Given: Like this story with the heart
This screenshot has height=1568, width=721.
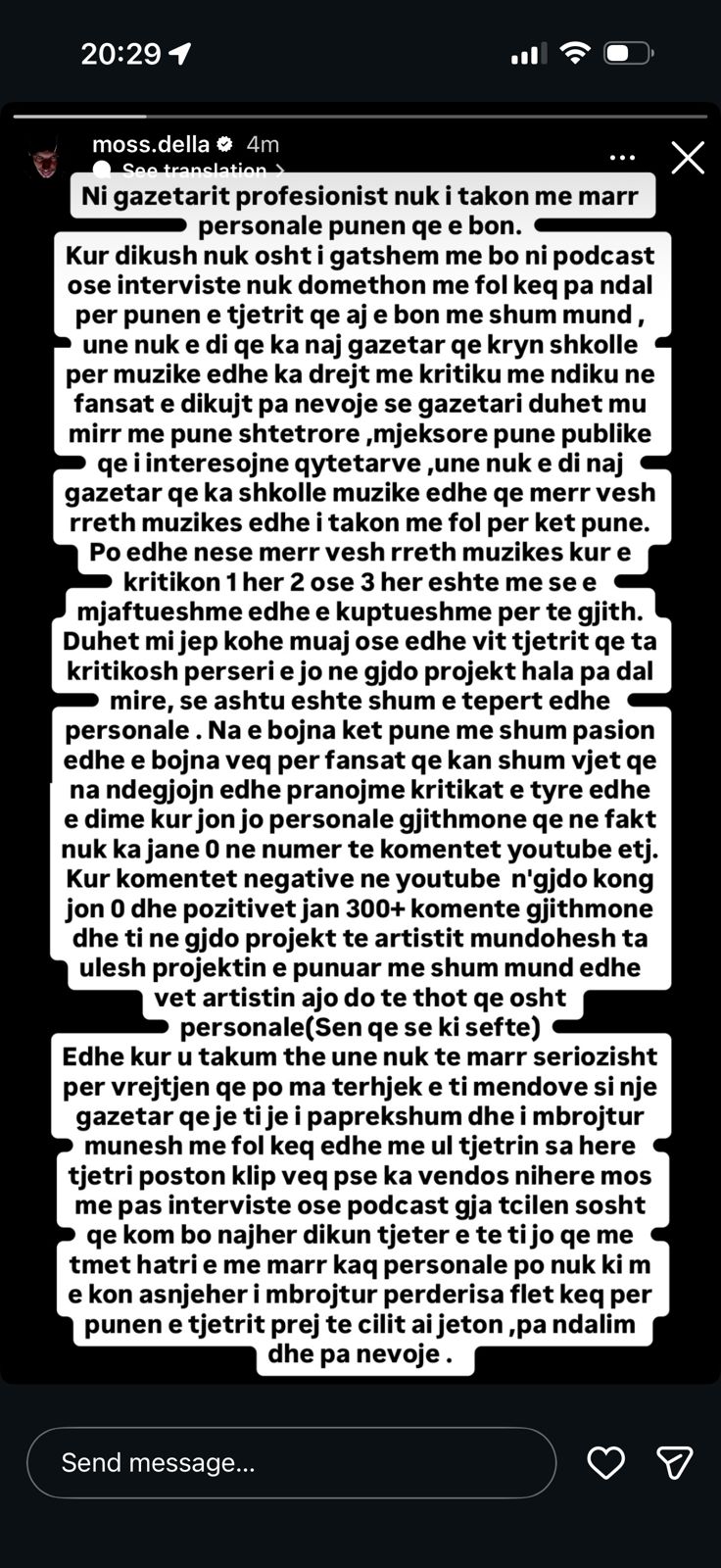Looking at the screenshot, I should [x=605, y=1462].
